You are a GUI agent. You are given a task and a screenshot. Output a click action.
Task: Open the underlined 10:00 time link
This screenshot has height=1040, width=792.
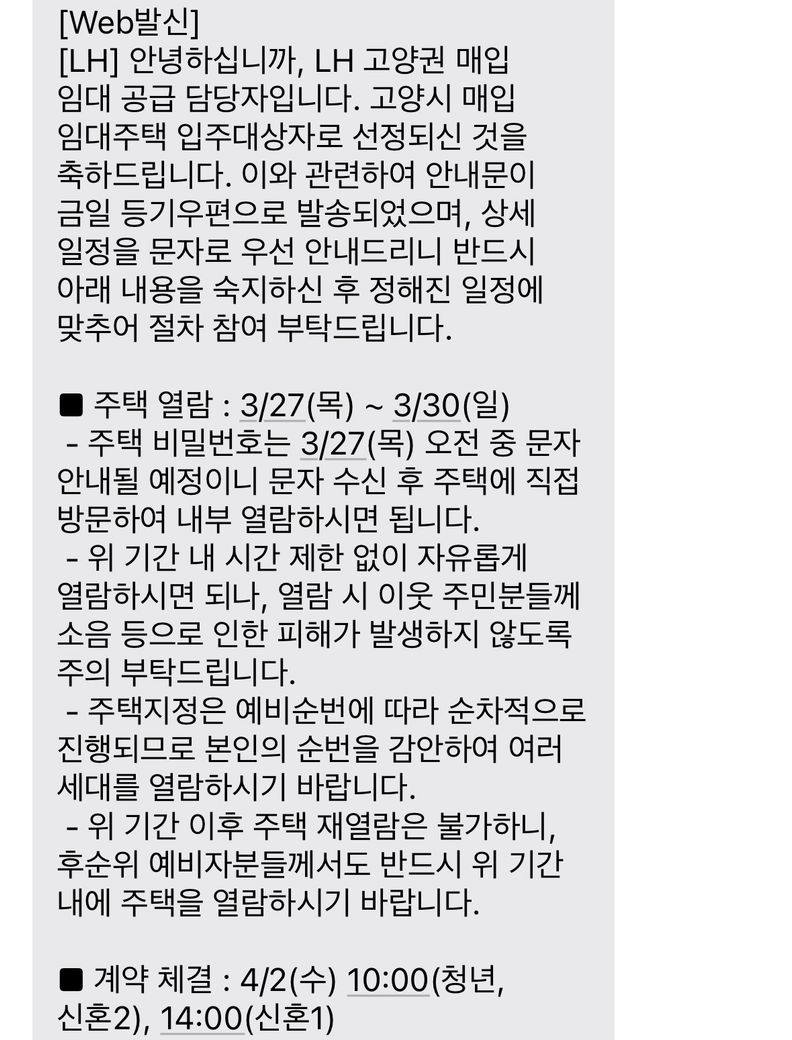(x=388, y=979)
